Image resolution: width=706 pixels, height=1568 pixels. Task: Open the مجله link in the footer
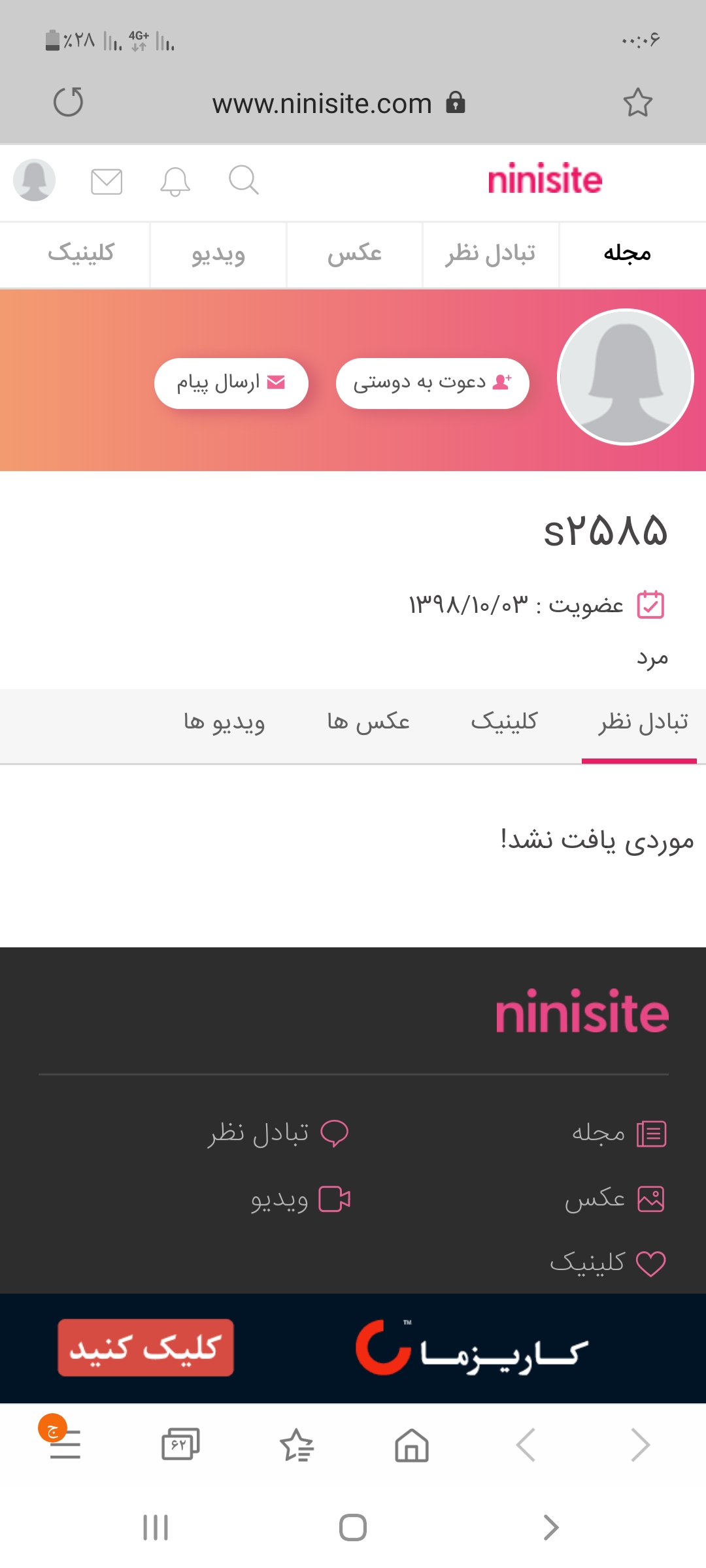click(x=618, y=1133)
